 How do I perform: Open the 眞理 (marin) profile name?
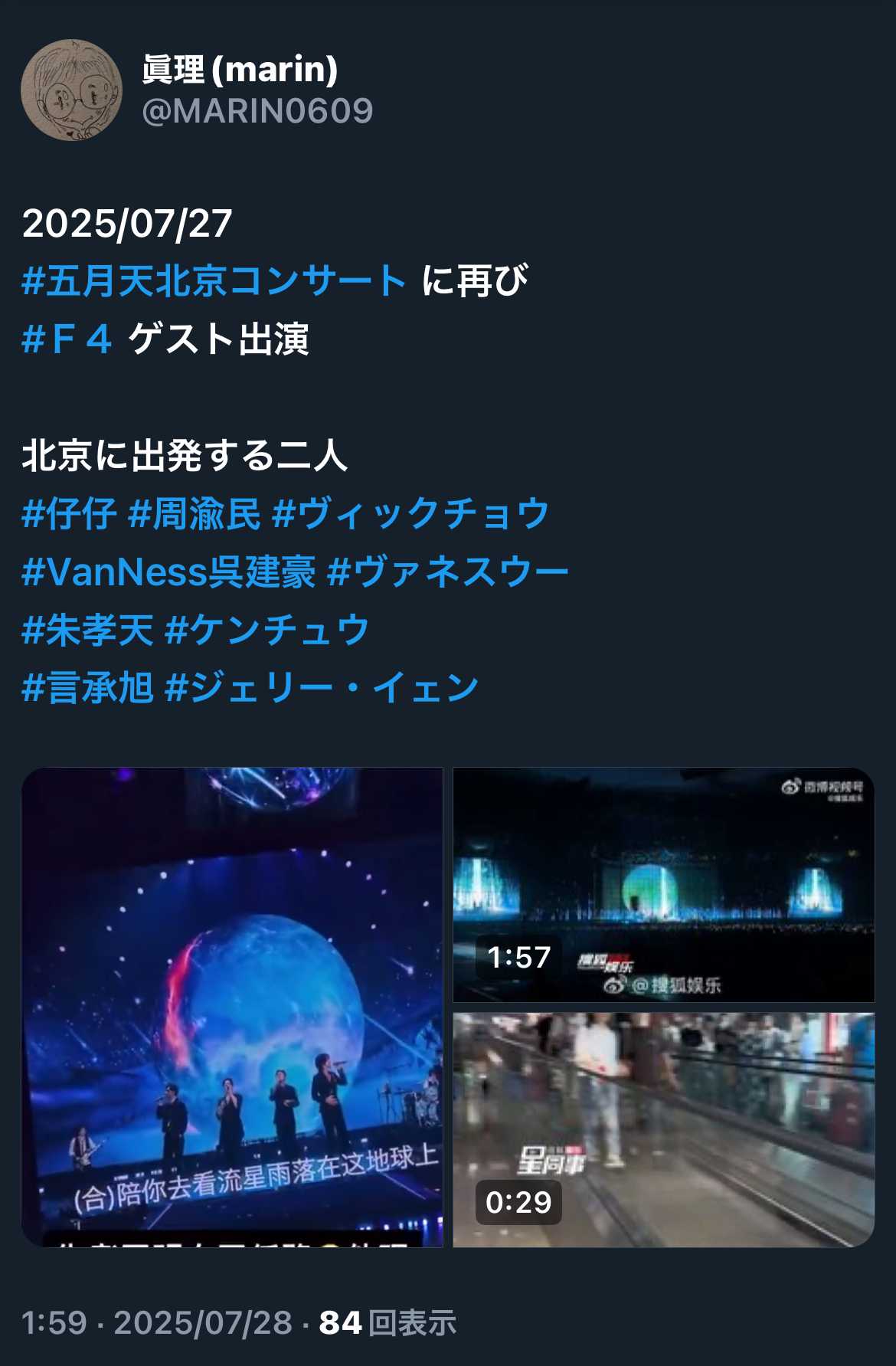pos(240,70)
